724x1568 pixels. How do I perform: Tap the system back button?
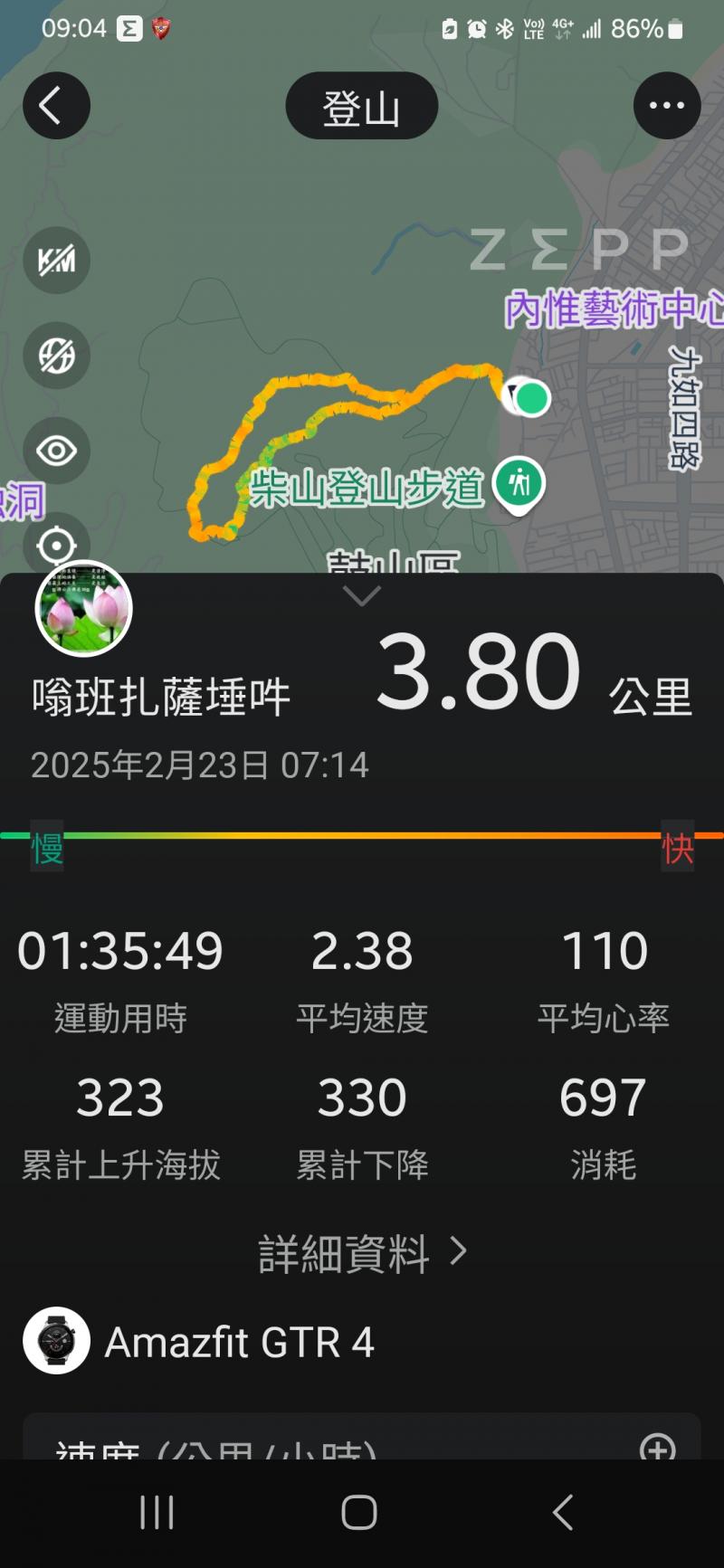(563, 1512)
